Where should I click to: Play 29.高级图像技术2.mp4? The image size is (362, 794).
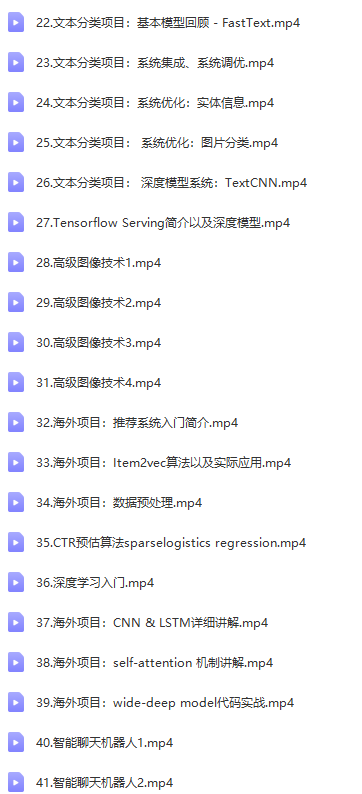coord(99,303)
